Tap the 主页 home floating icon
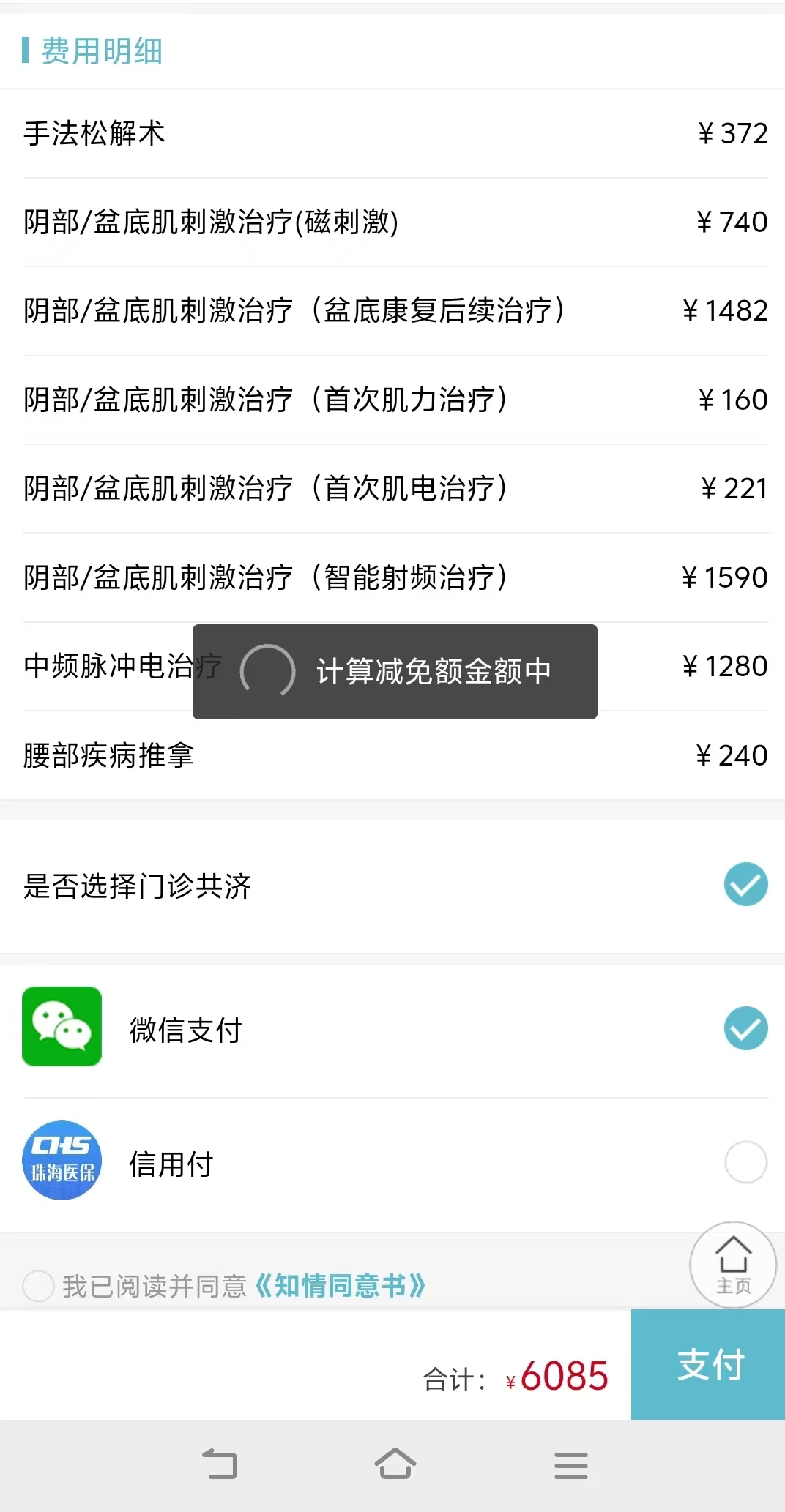The image size is (785, 1512). [x=732, y=1265]
